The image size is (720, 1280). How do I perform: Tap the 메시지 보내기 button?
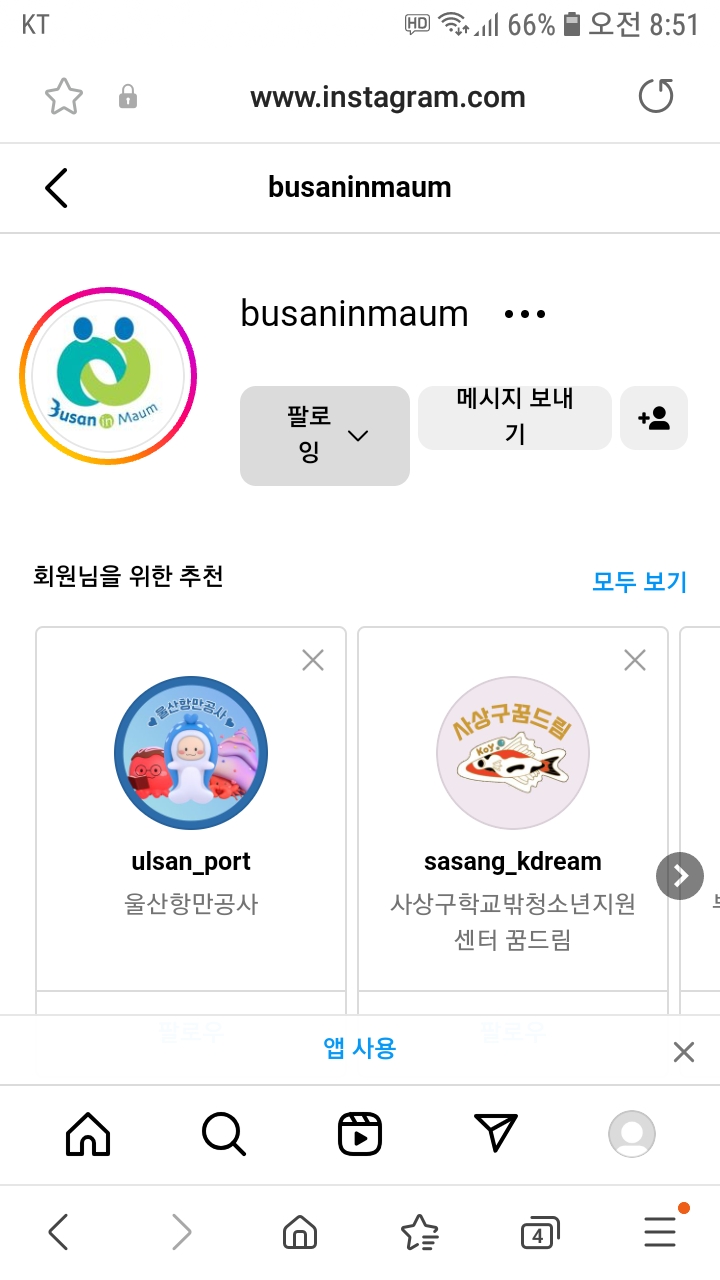(514, 417)
